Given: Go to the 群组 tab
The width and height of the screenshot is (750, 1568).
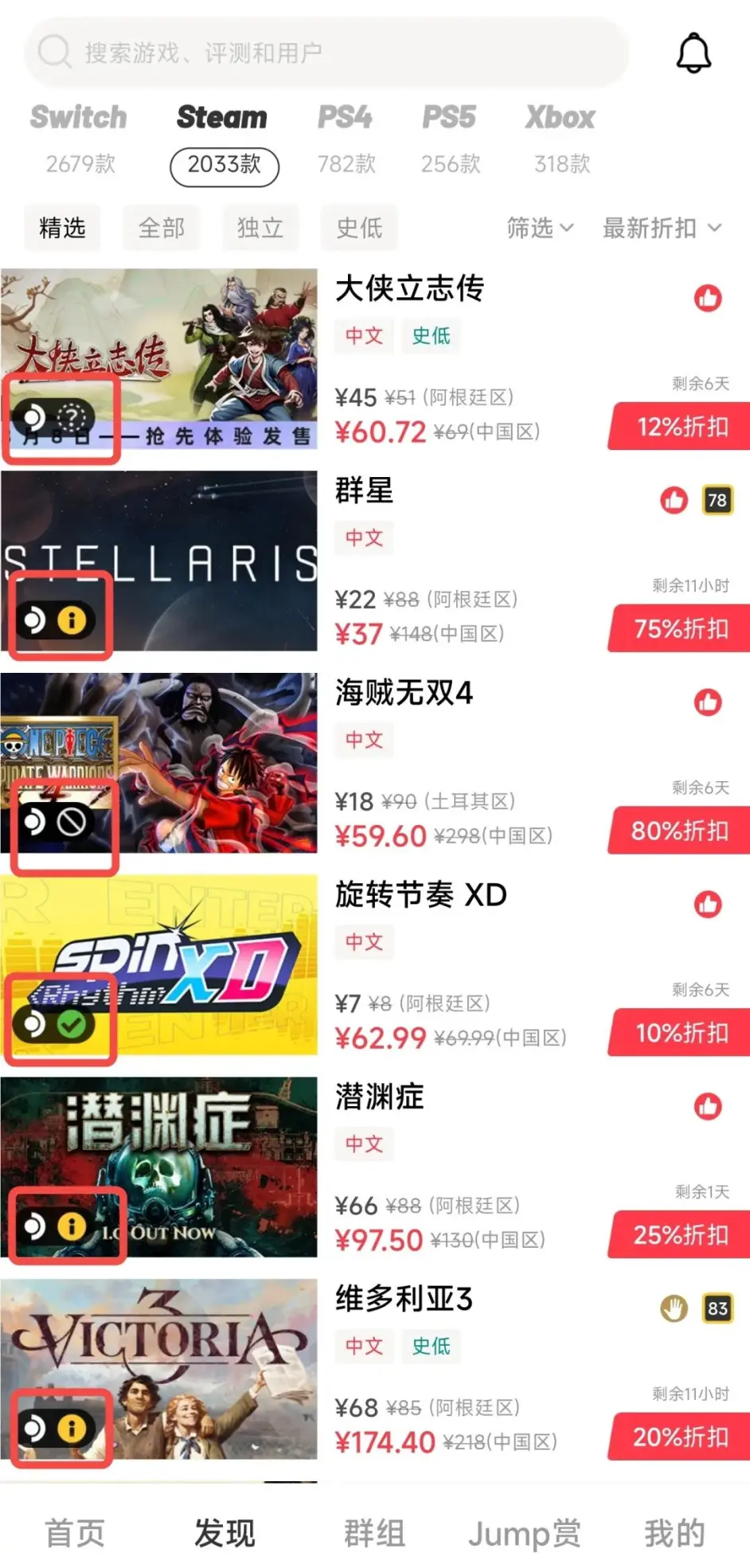Looking at the screenshot, I should coord(374,1532).
